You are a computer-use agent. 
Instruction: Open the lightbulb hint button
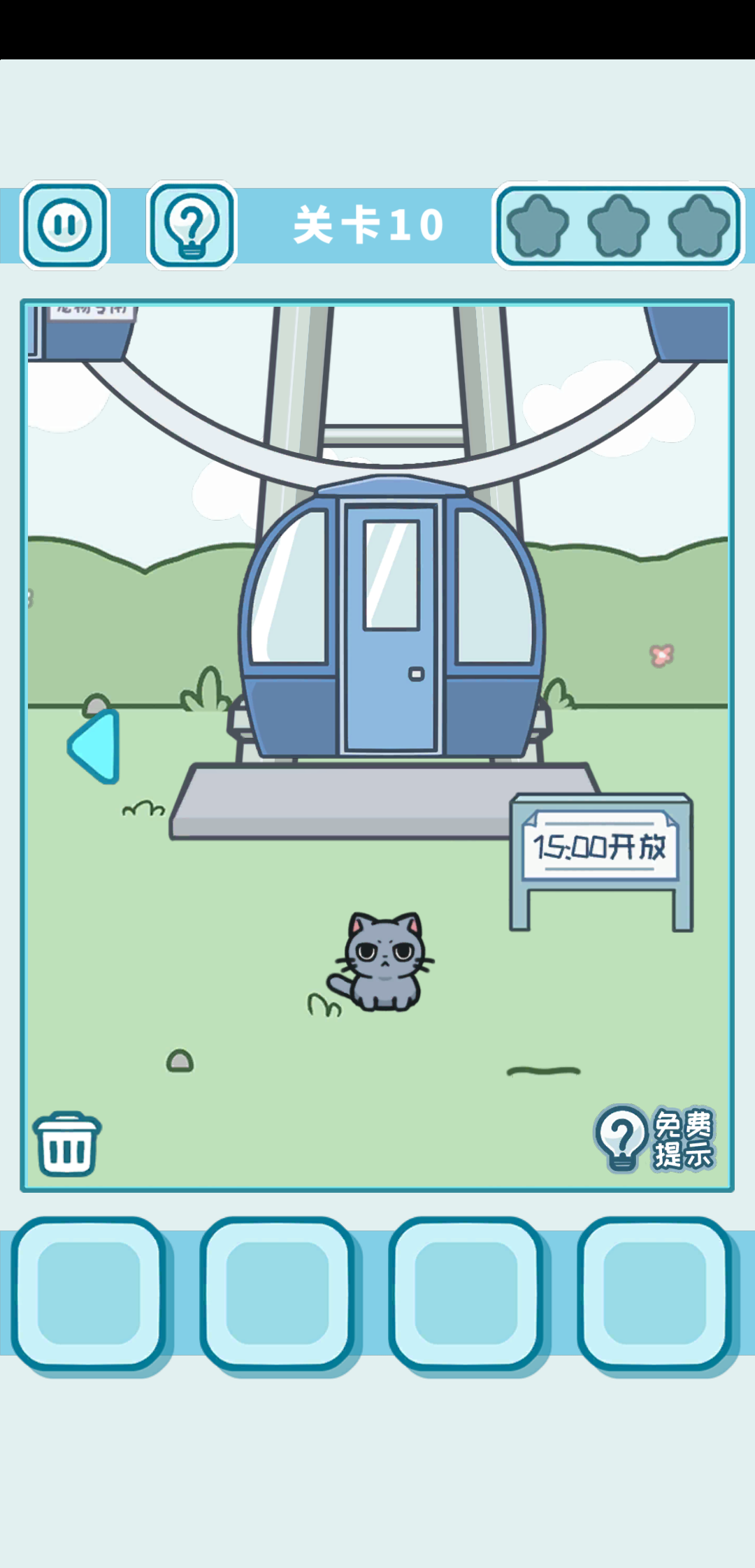pyautogui.click(x=192, y=225)
